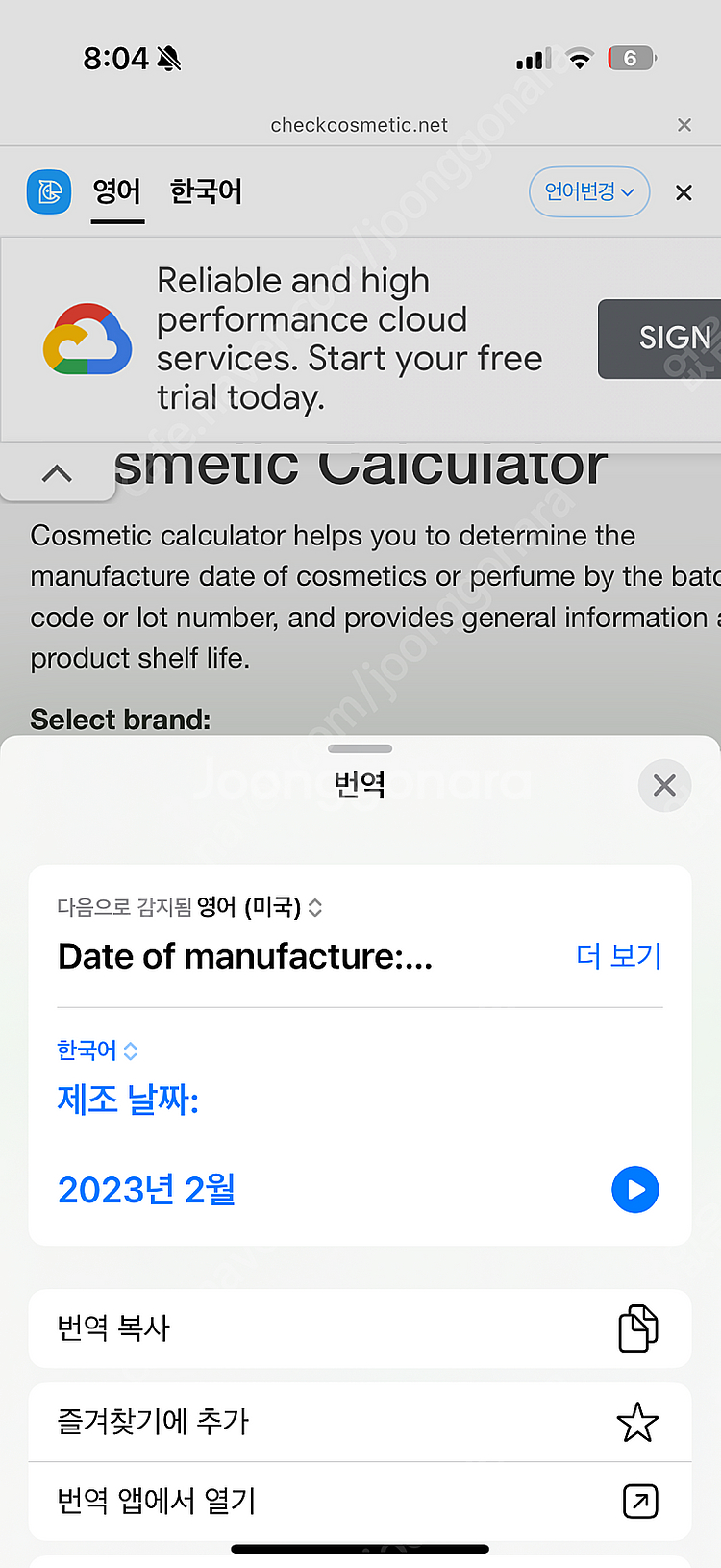
Task: Change the target language 한국어
Action: (x=97, y=1050)
